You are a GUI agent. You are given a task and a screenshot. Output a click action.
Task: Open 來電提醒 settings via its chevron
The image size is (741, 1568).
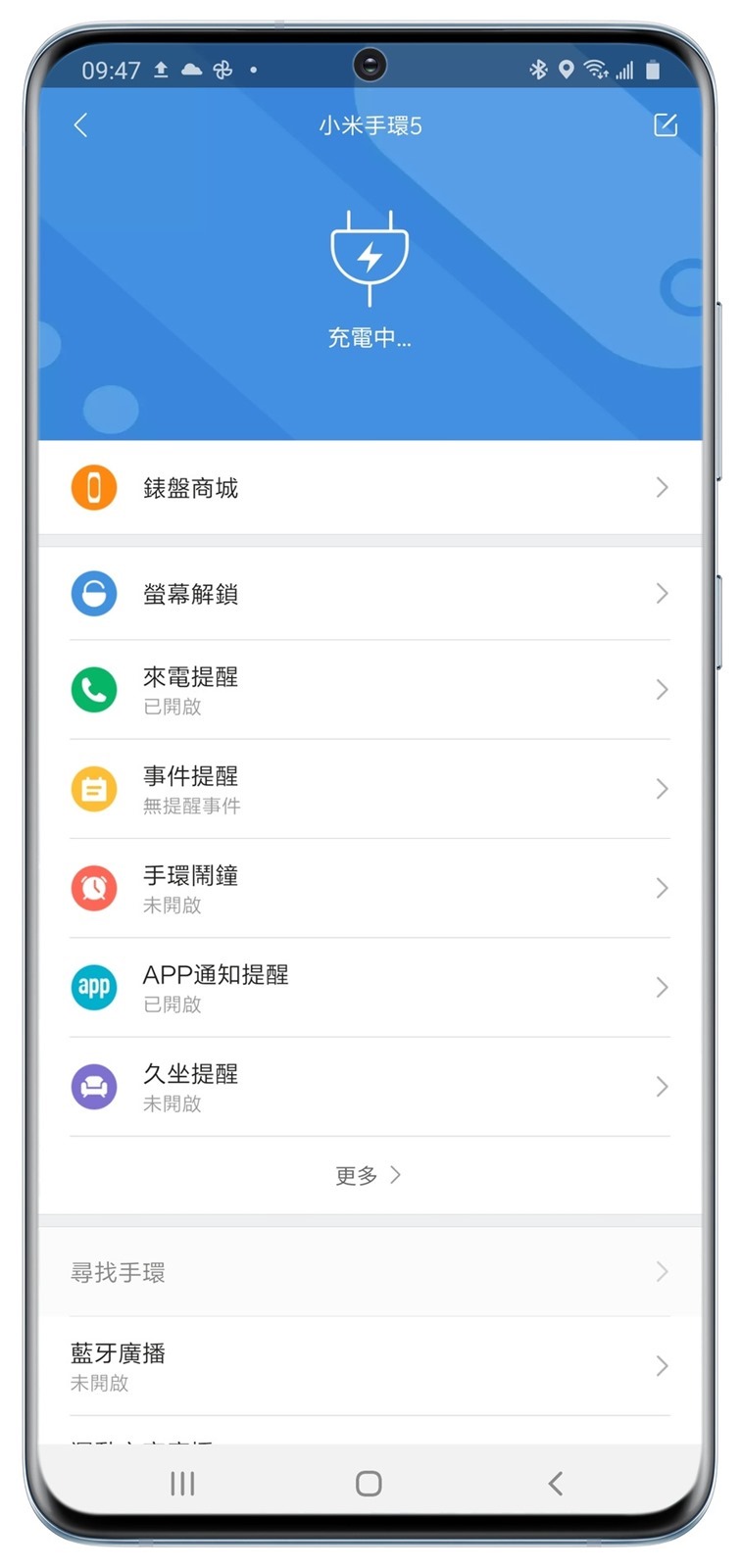(x=662, y=689)
